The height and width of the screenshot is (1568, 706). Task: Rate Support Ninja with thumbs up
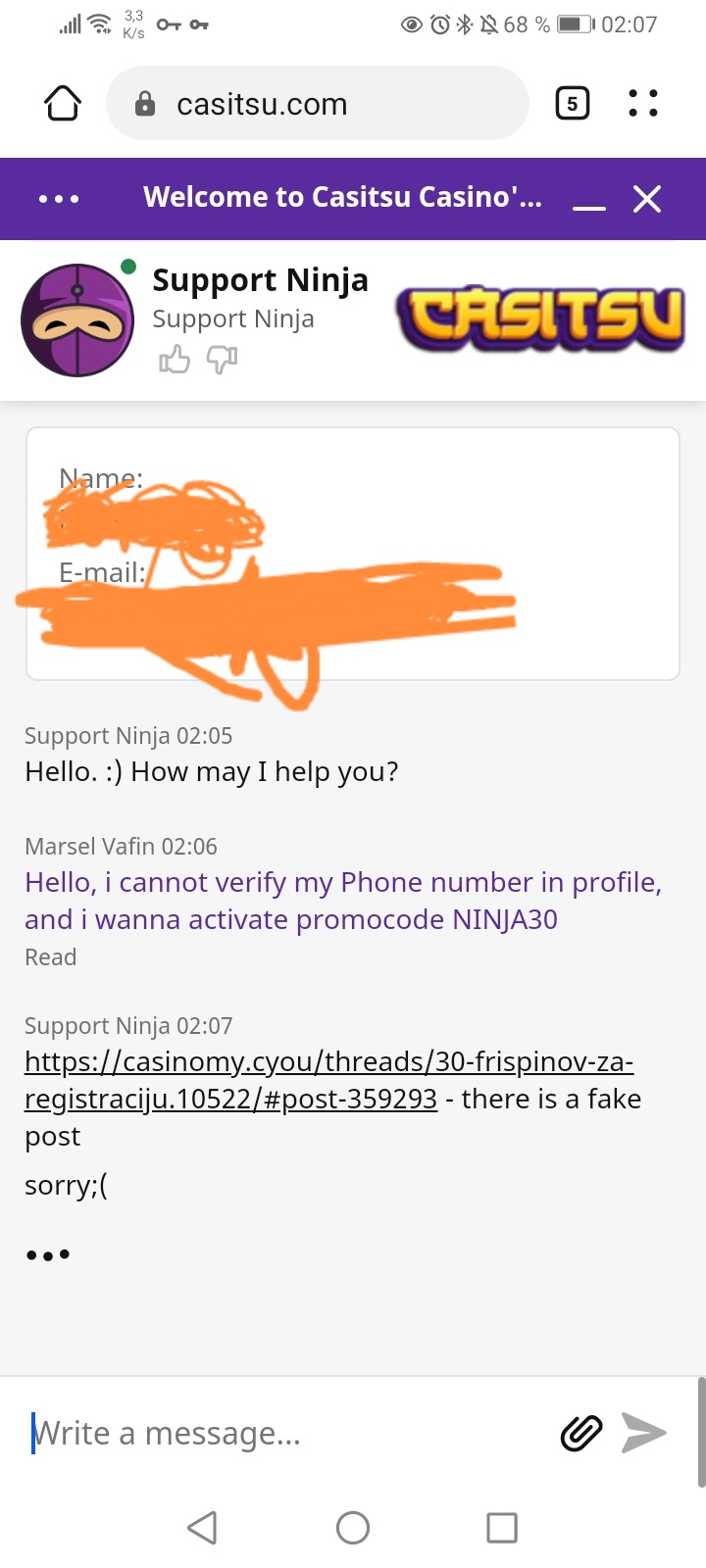pos(175,360)
